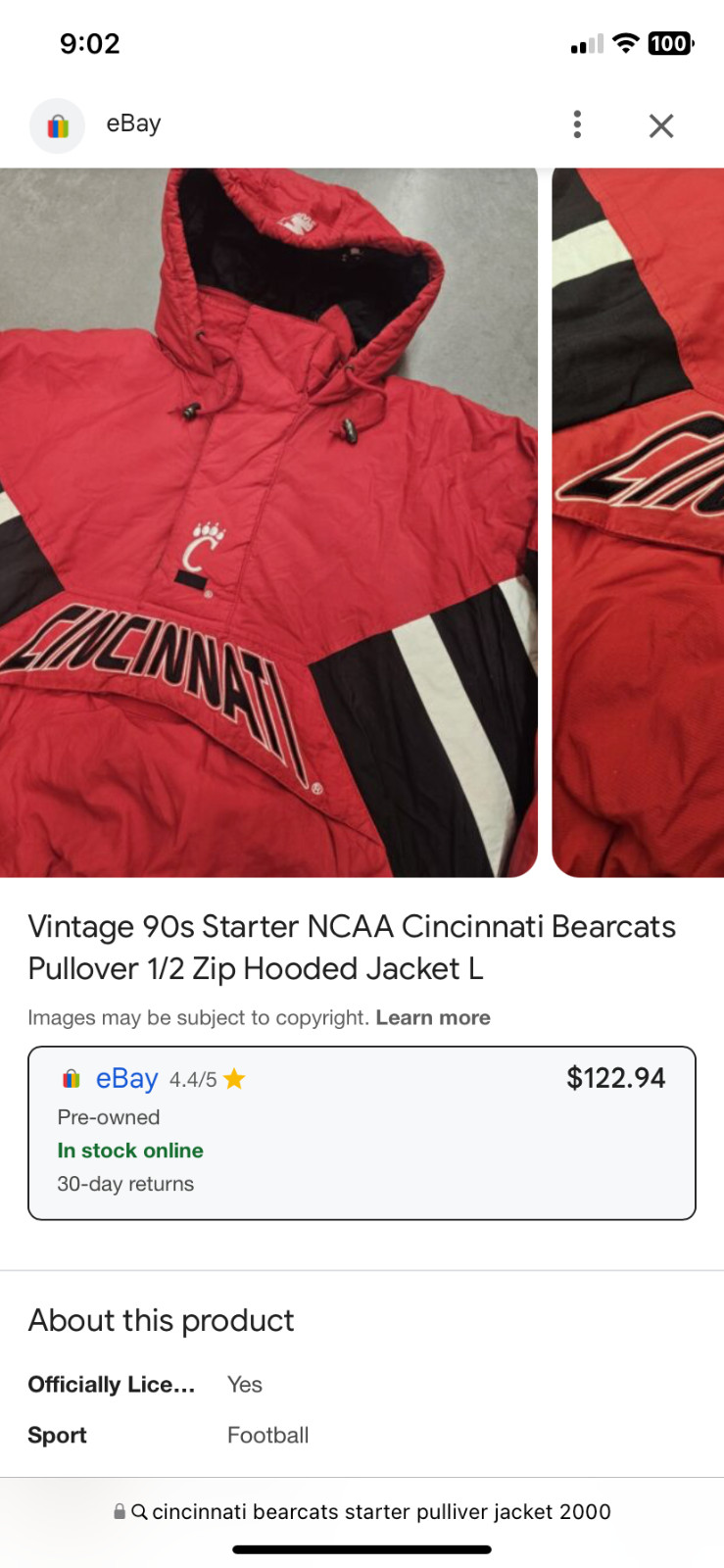Open the "Learn more" copyright link
This screenshot has width=724, height=1568.
click(433, 1017)
